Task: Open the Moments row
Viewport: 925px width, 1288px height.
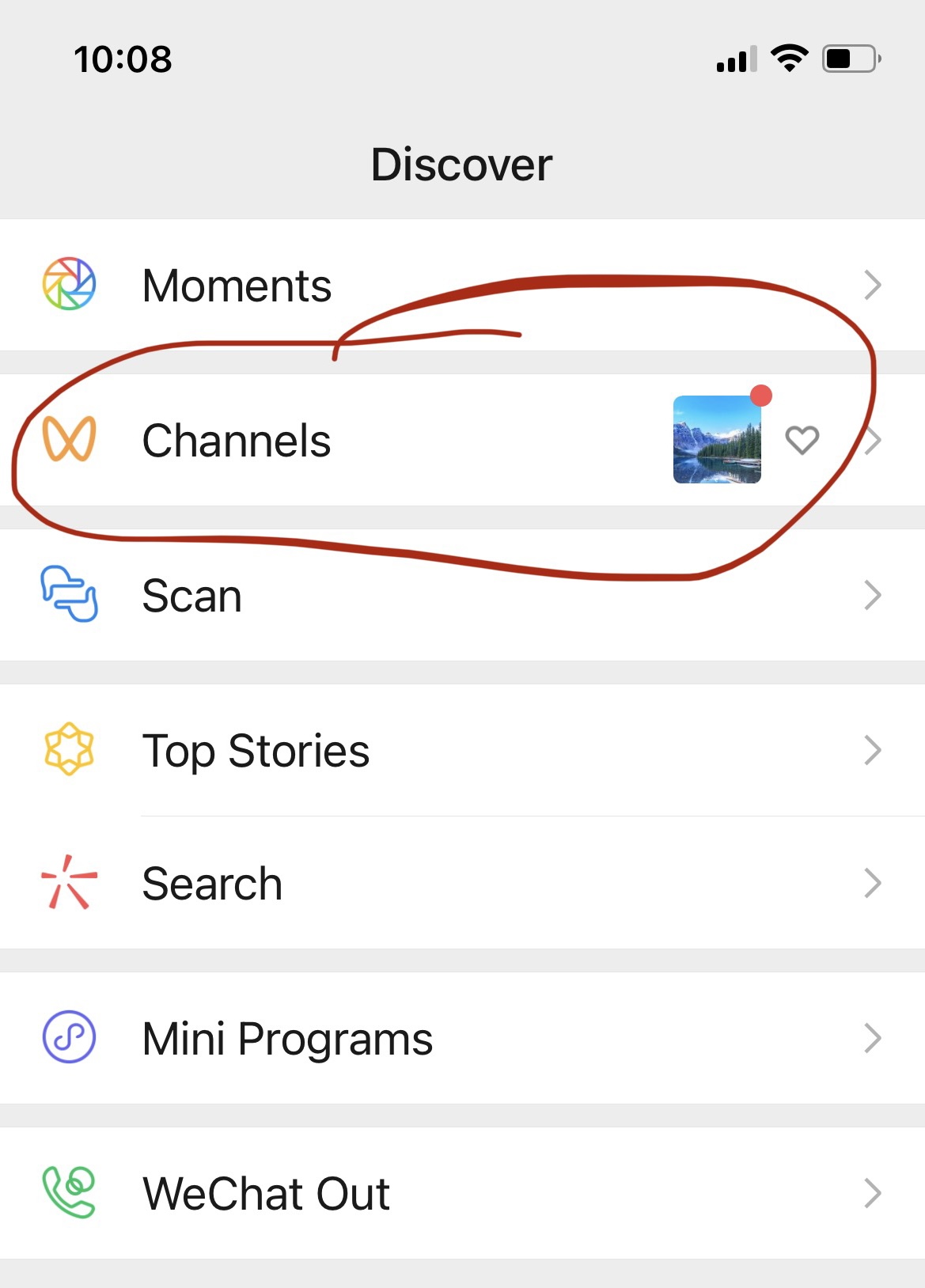Action: tap(237, 286)
